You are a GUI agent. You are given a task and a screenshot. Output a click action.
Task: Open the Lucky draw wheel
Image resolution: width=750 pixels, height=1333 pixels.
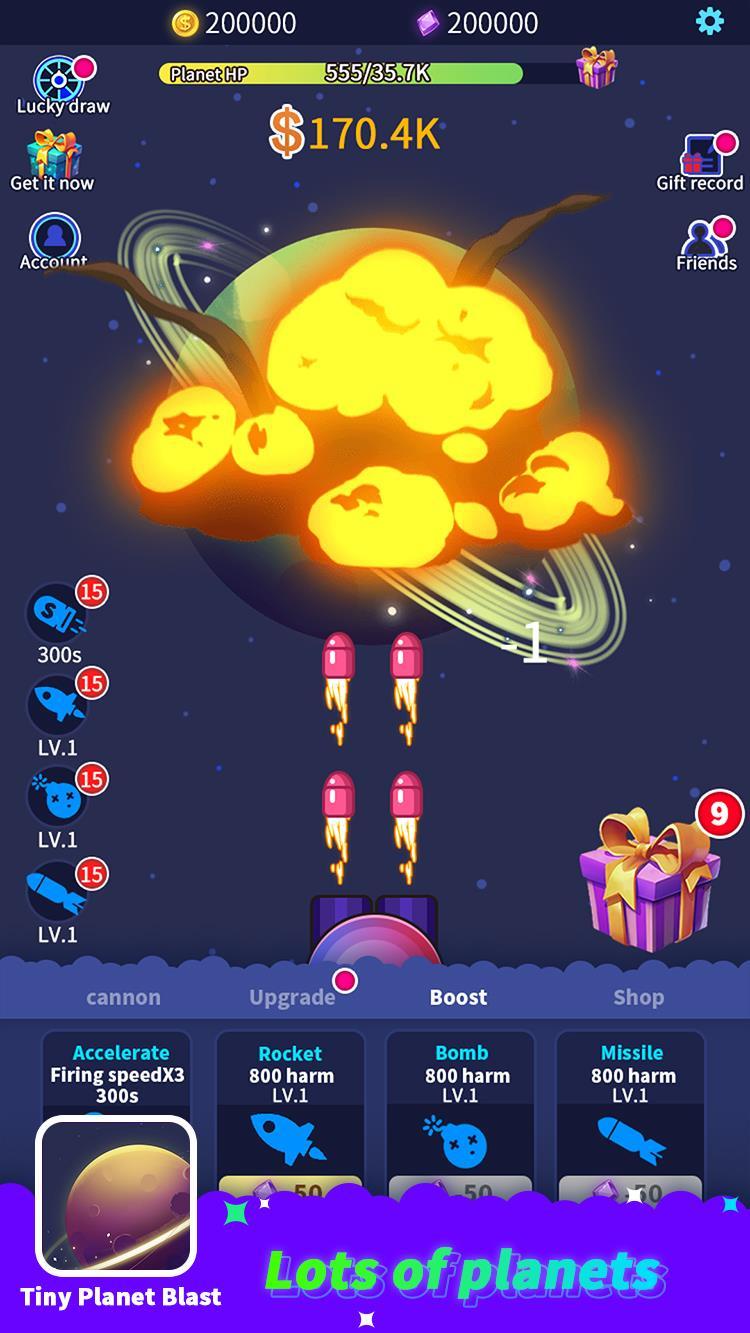point(60,82)
